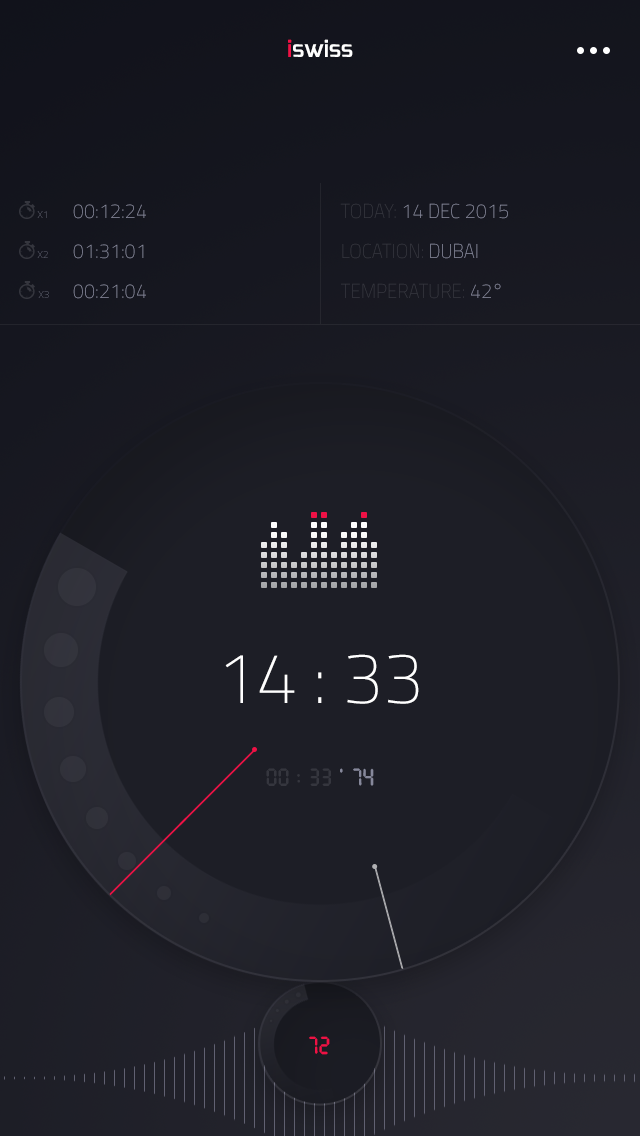Open the three-dot overflow menu

coord(593,50)
